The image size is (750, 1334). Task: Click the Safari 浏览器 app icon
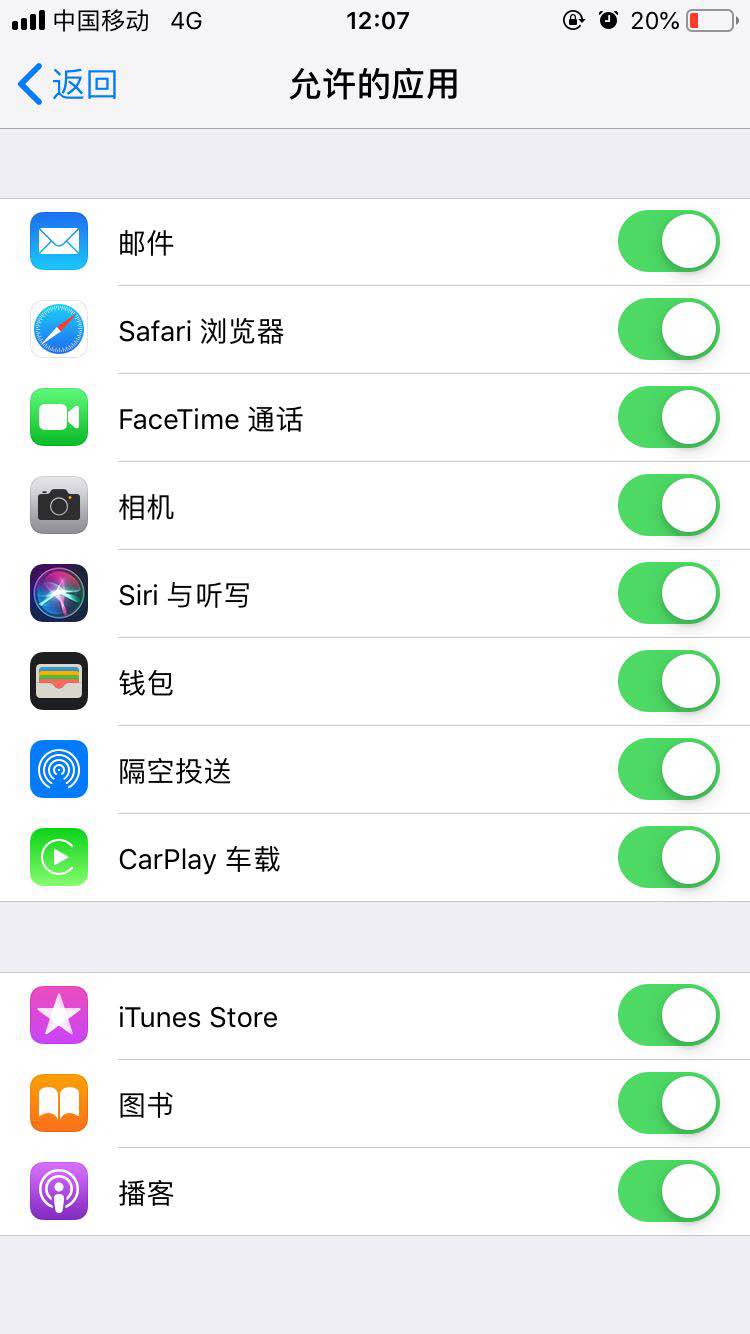58,329
